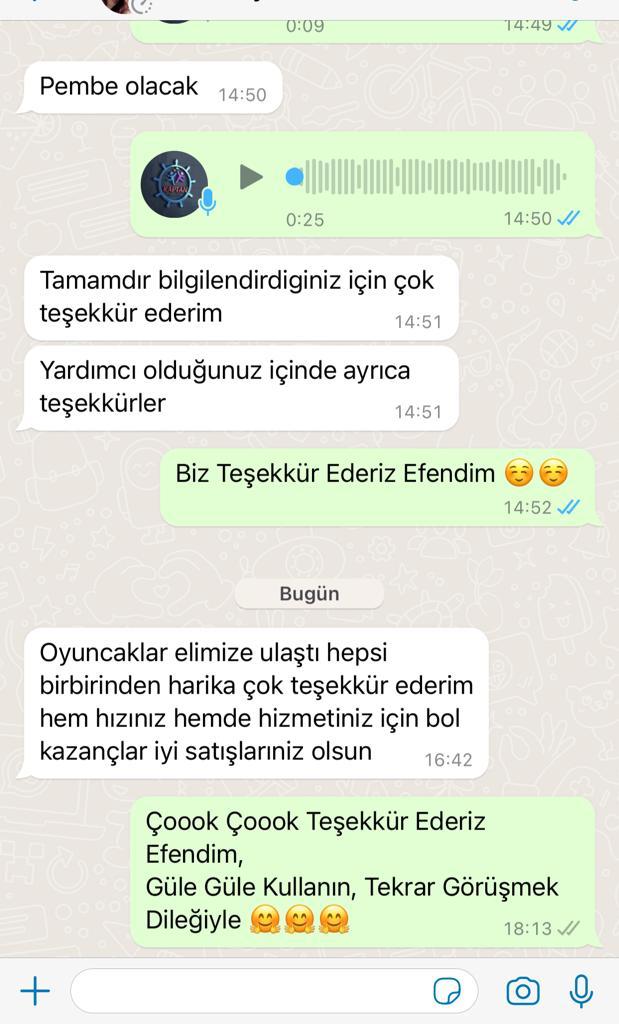Open the camera to take a photo
This screenshot has height=1024, width=619.
[523, 991]
